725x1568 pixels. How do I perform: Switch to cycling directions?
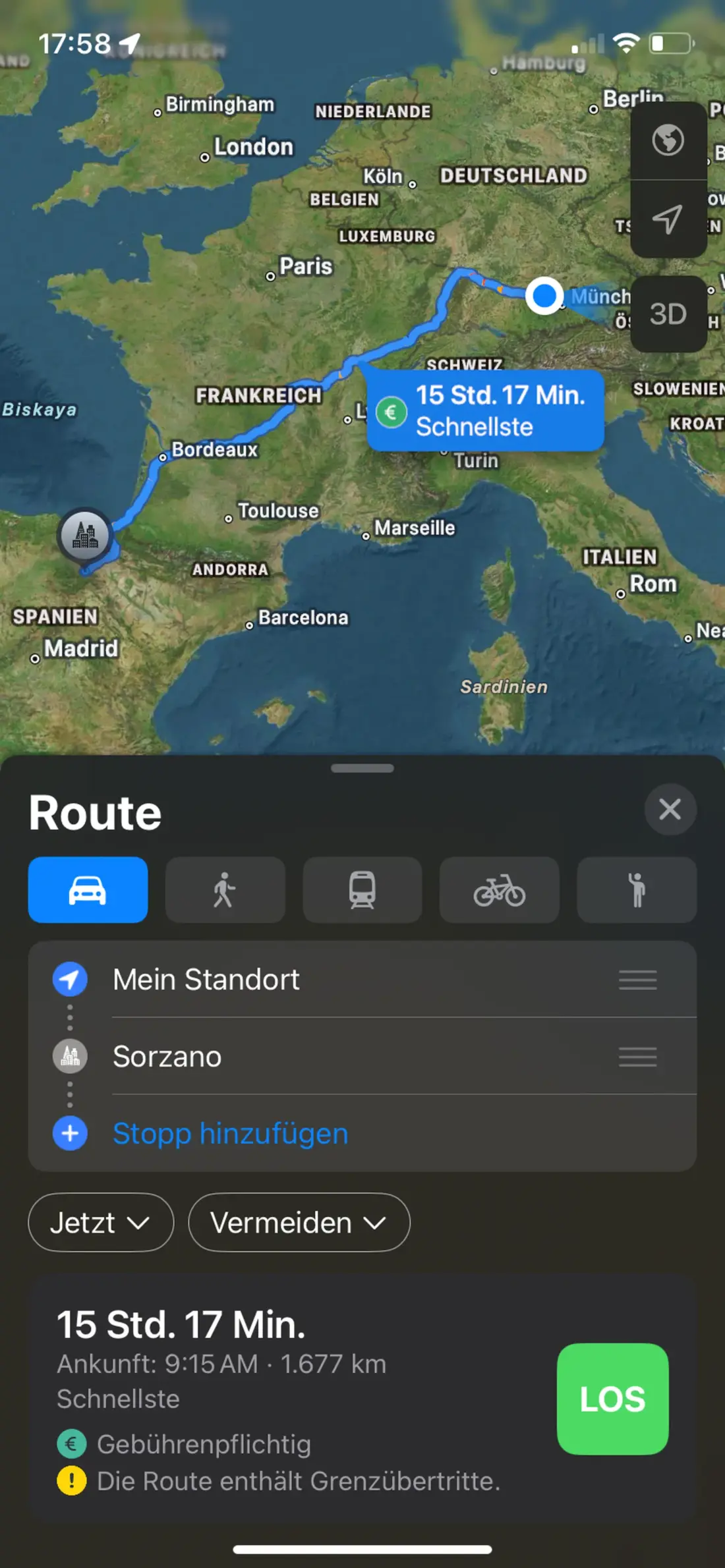499,890
